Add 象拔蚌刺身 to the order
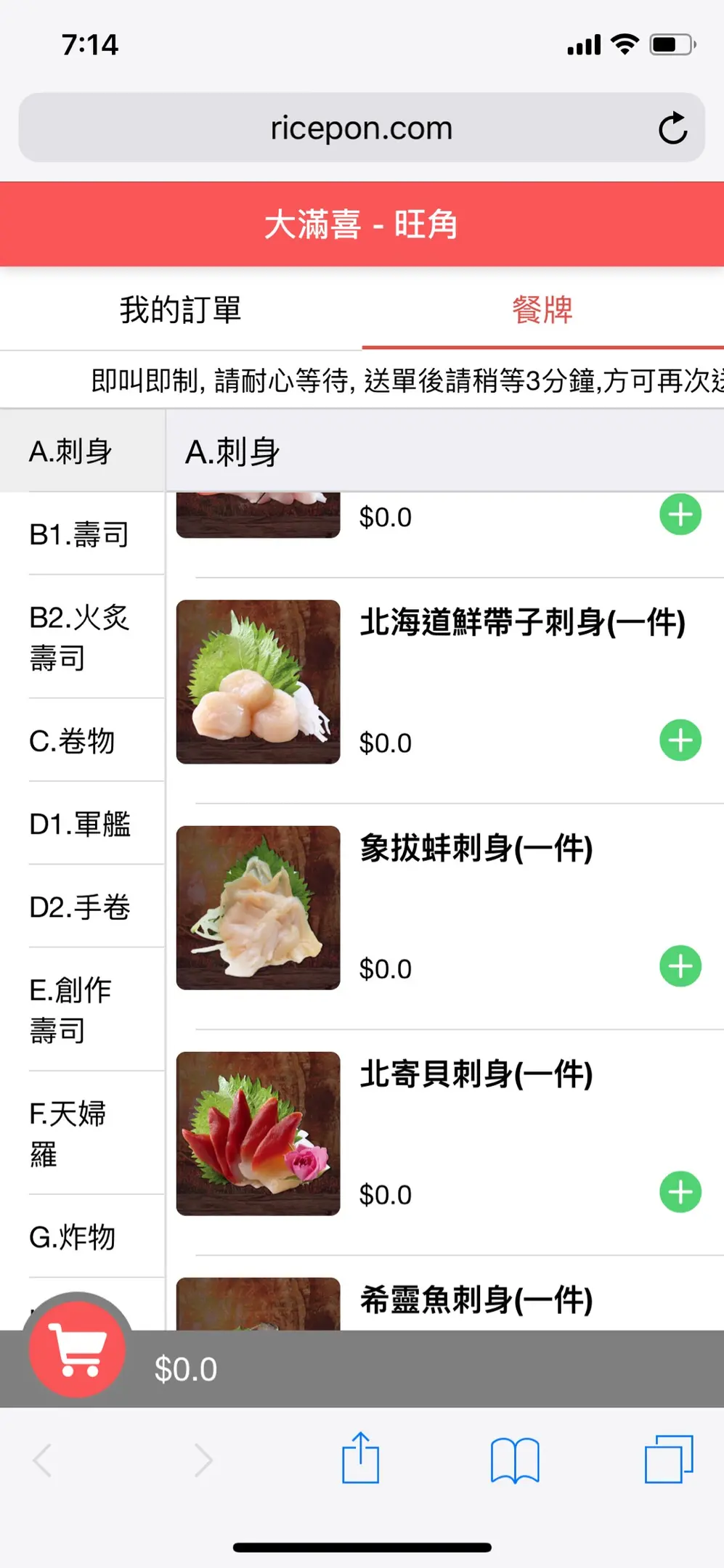The image size is (724, 1568). point(680,966)
